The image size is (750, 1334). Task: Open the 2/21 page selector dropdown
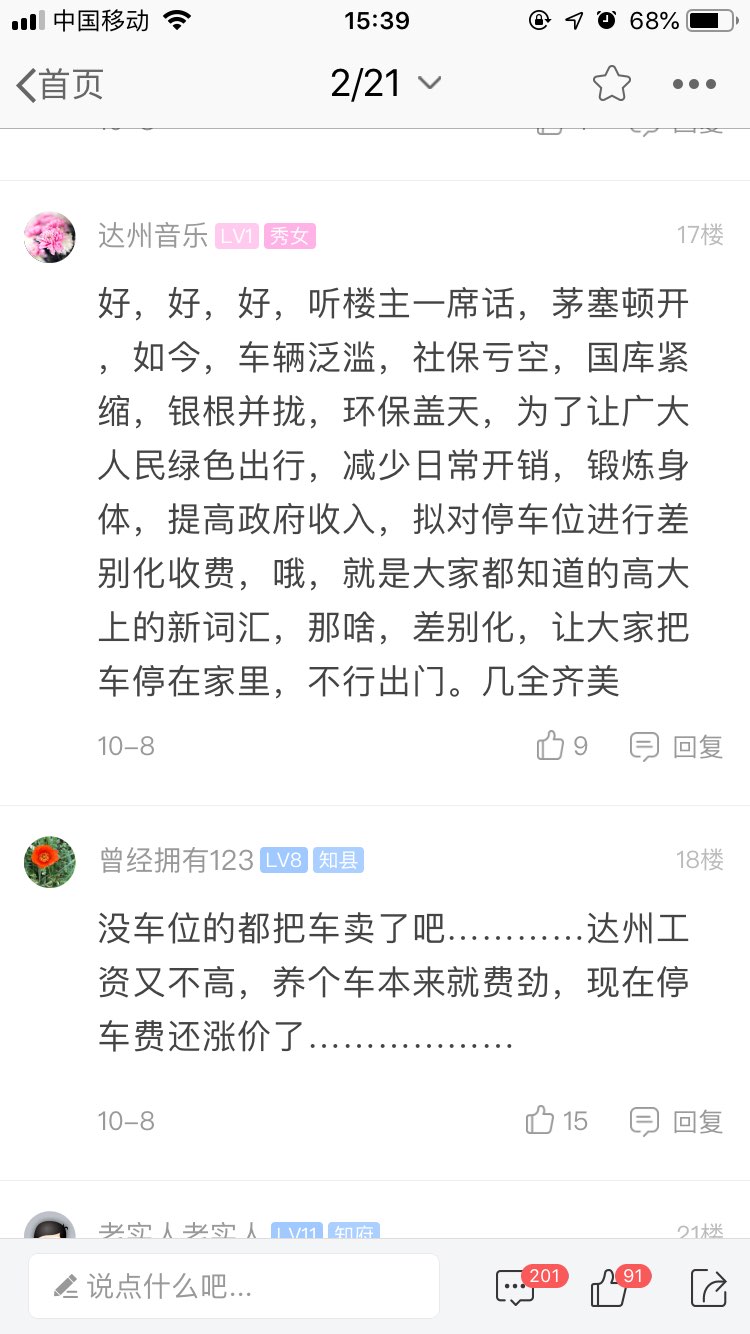click(385, 84)
